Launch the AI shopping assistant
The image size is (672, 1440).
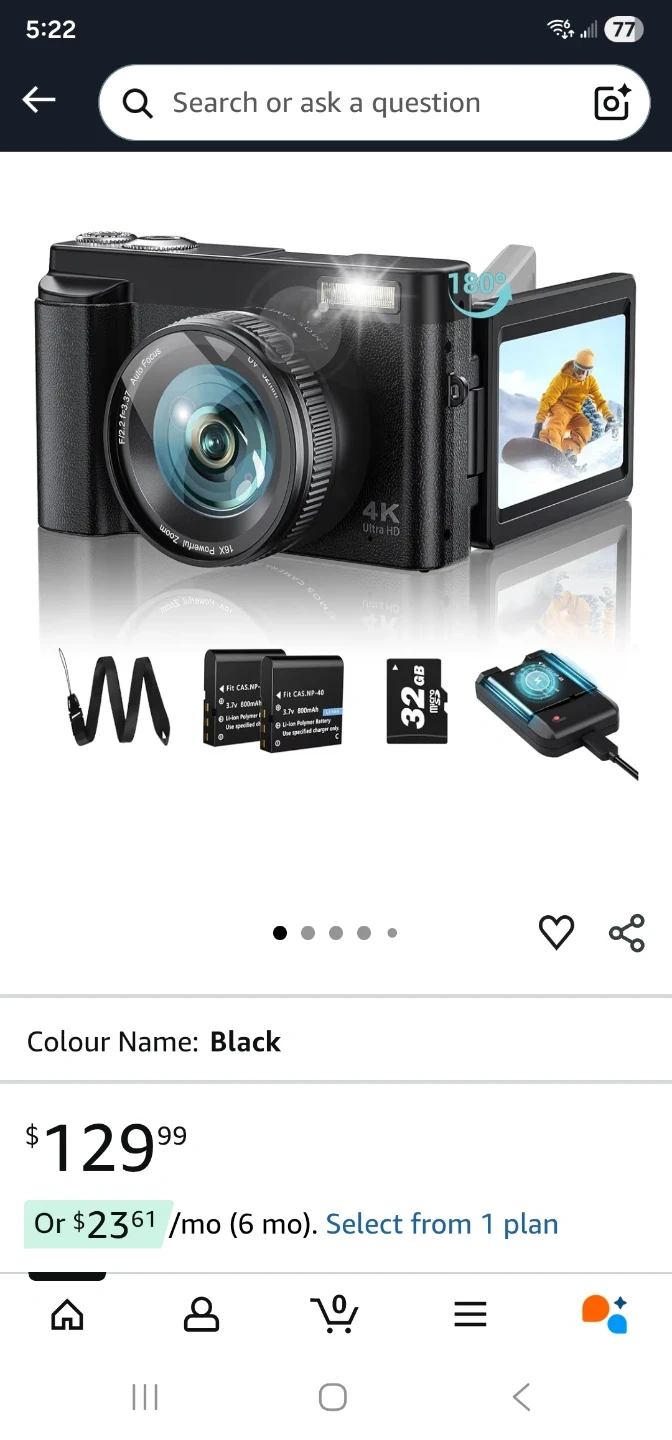coord(604,1314)
